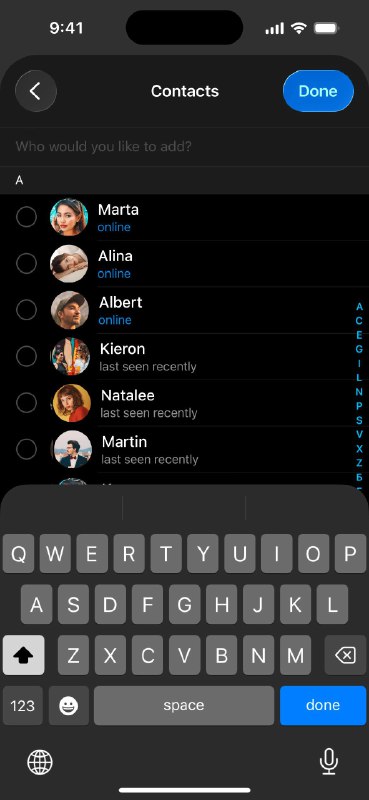
Task: Select Albert's contact checkbox
Action: pyautogui.click(x=26, y=310)
